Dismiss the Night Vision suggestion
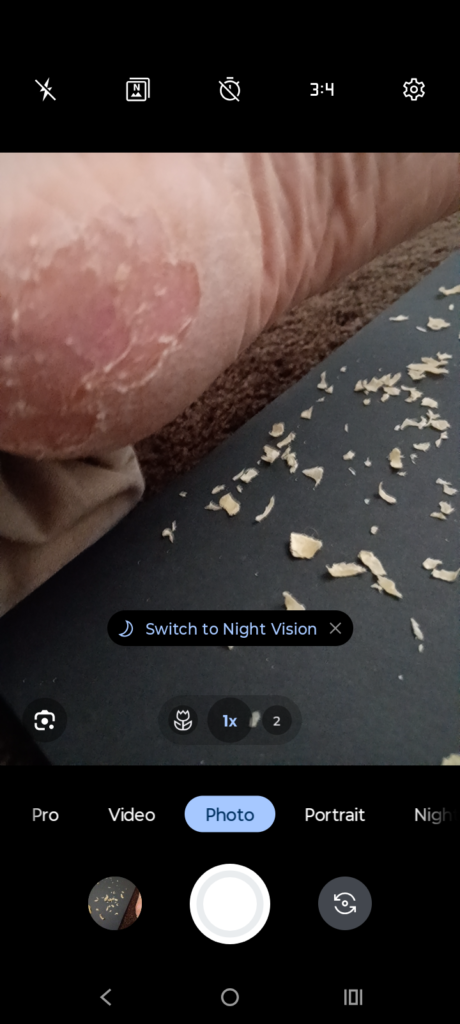This screenshot has width=460, height=1024. click(335, 629)
